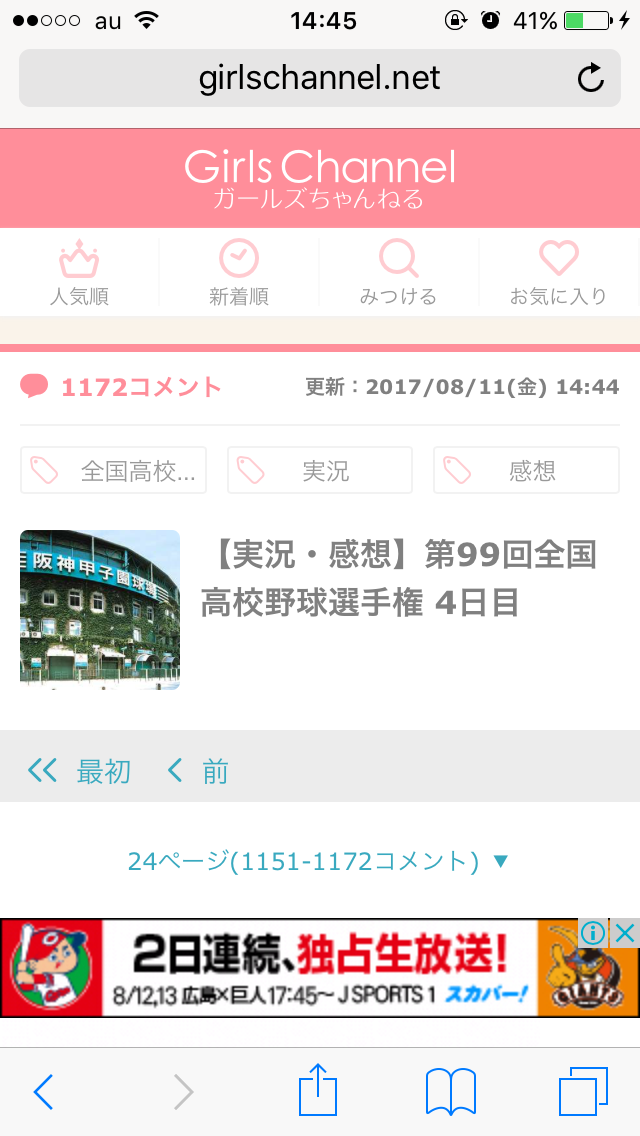The width and height of the screenshot is (640, 1136).
Task: Share this page from Safari toolbar
Action: click(x=318, y=1090)
